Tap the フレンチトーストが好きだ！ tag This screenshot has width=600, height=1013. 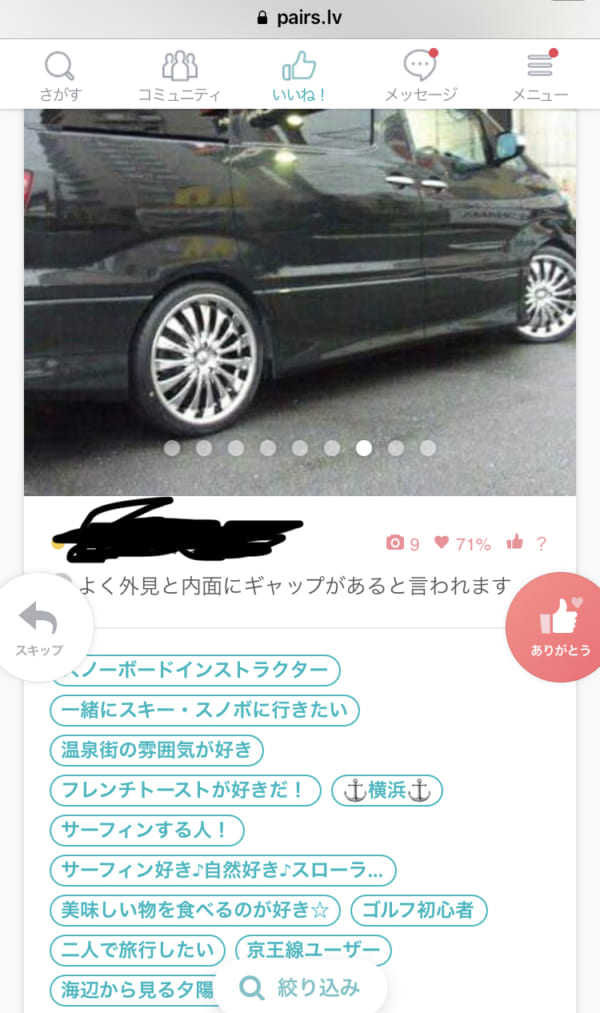[x=185, y=790]
